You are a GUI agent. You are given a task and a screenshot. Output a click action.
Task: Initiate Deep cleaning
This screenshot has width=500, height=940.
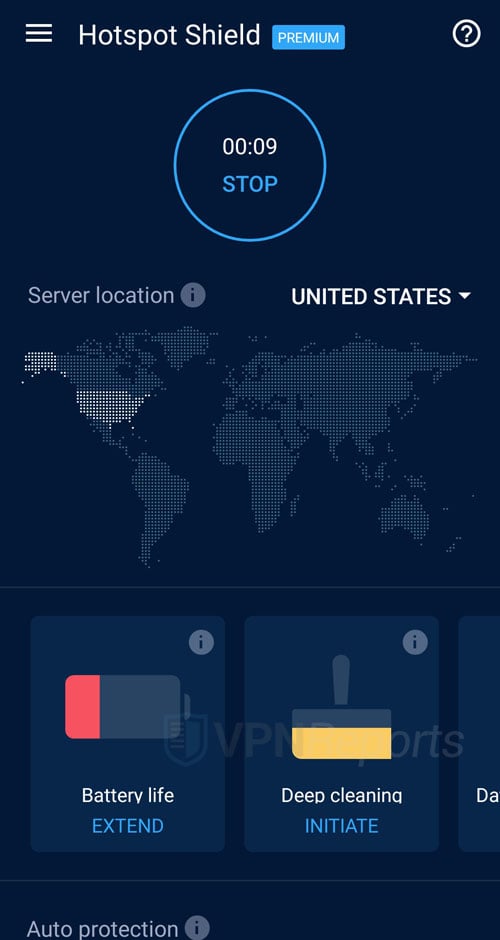[342, 825]
